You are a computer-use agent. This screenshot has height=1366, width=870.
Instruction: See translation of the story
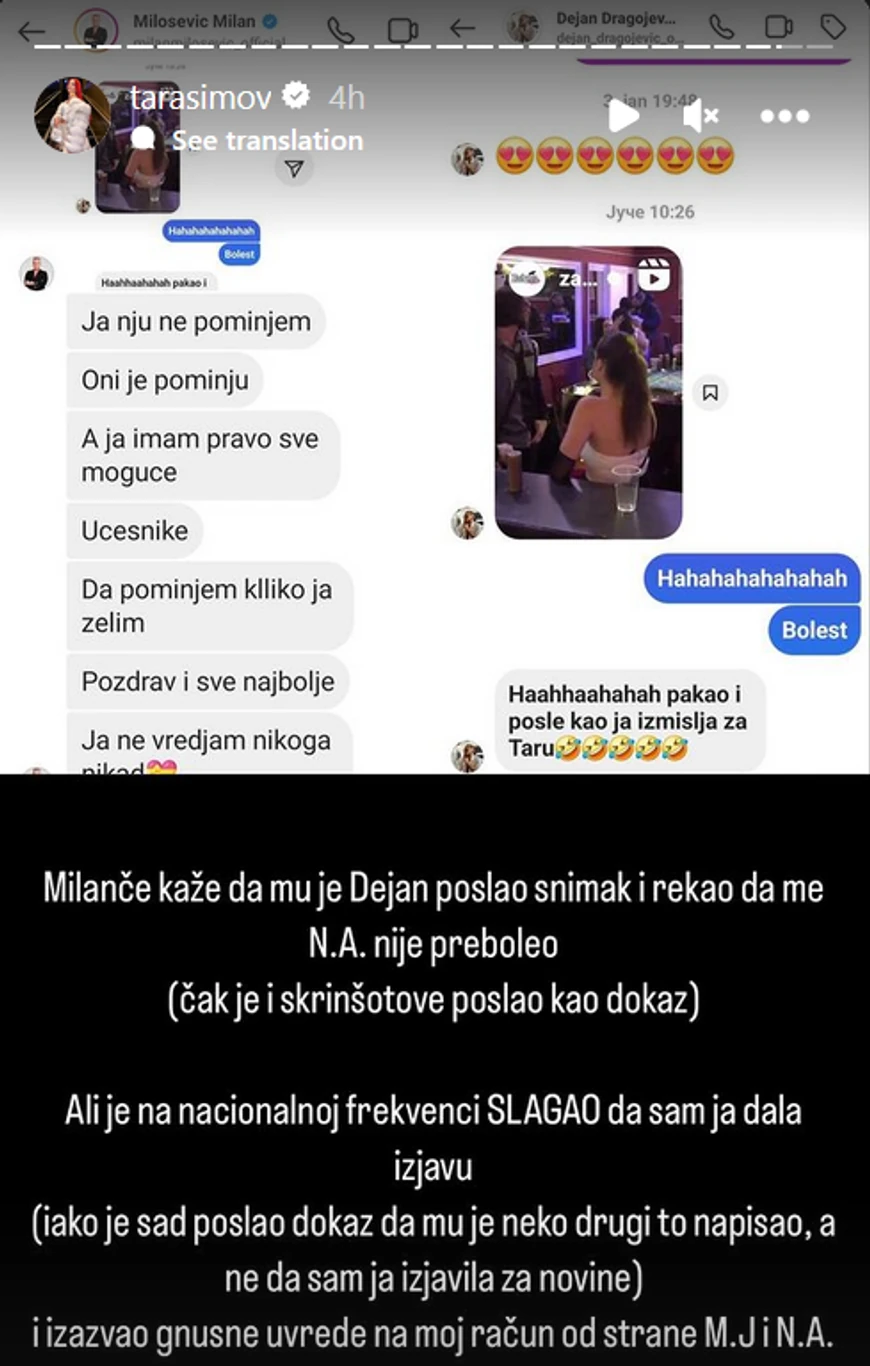[x=267, y=140]
